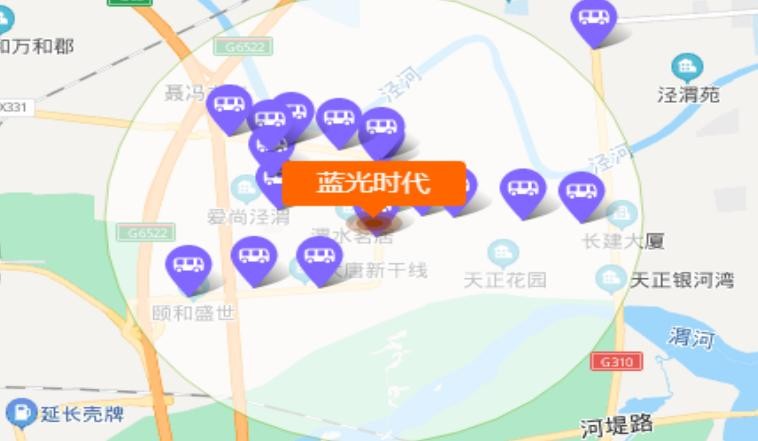Viewport: 758px width, 441px height.
Task: Select the 天正银河湾 place marker
Action: [x=610, y=280]
